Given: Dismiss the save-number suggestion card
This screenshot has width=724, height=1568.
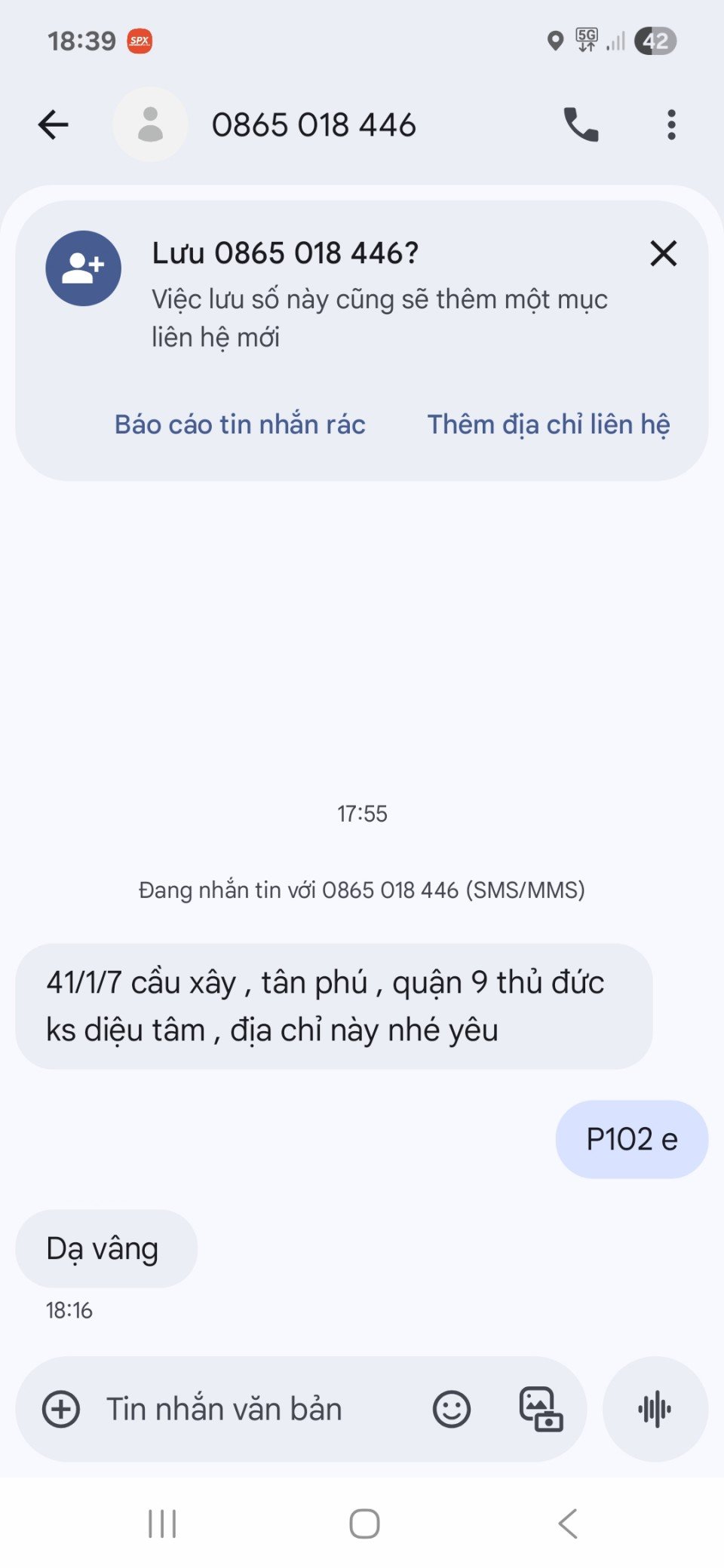Looking at the screenshot, I should point(664,254).
